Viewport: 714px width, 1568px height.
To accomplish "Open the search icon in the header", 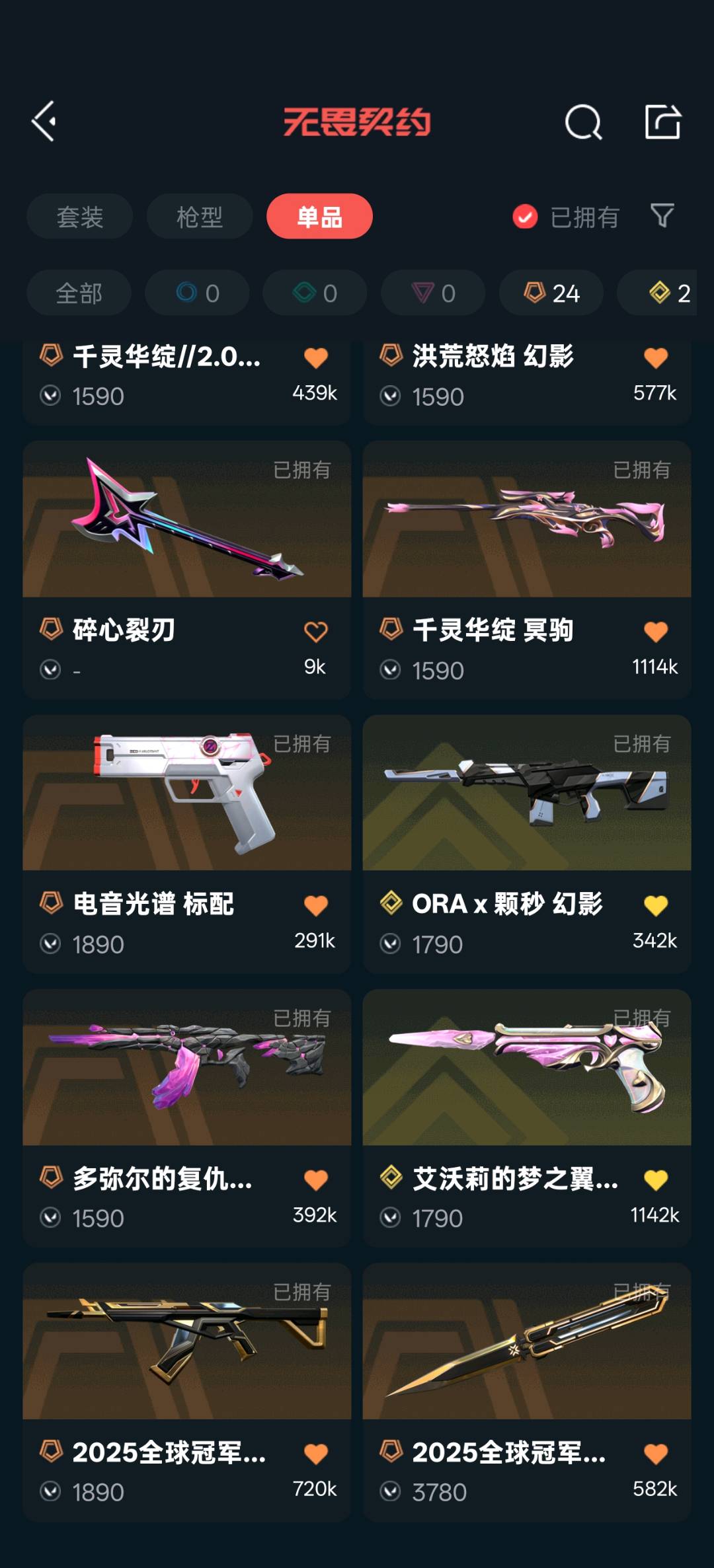I will (x=583, y=122).
